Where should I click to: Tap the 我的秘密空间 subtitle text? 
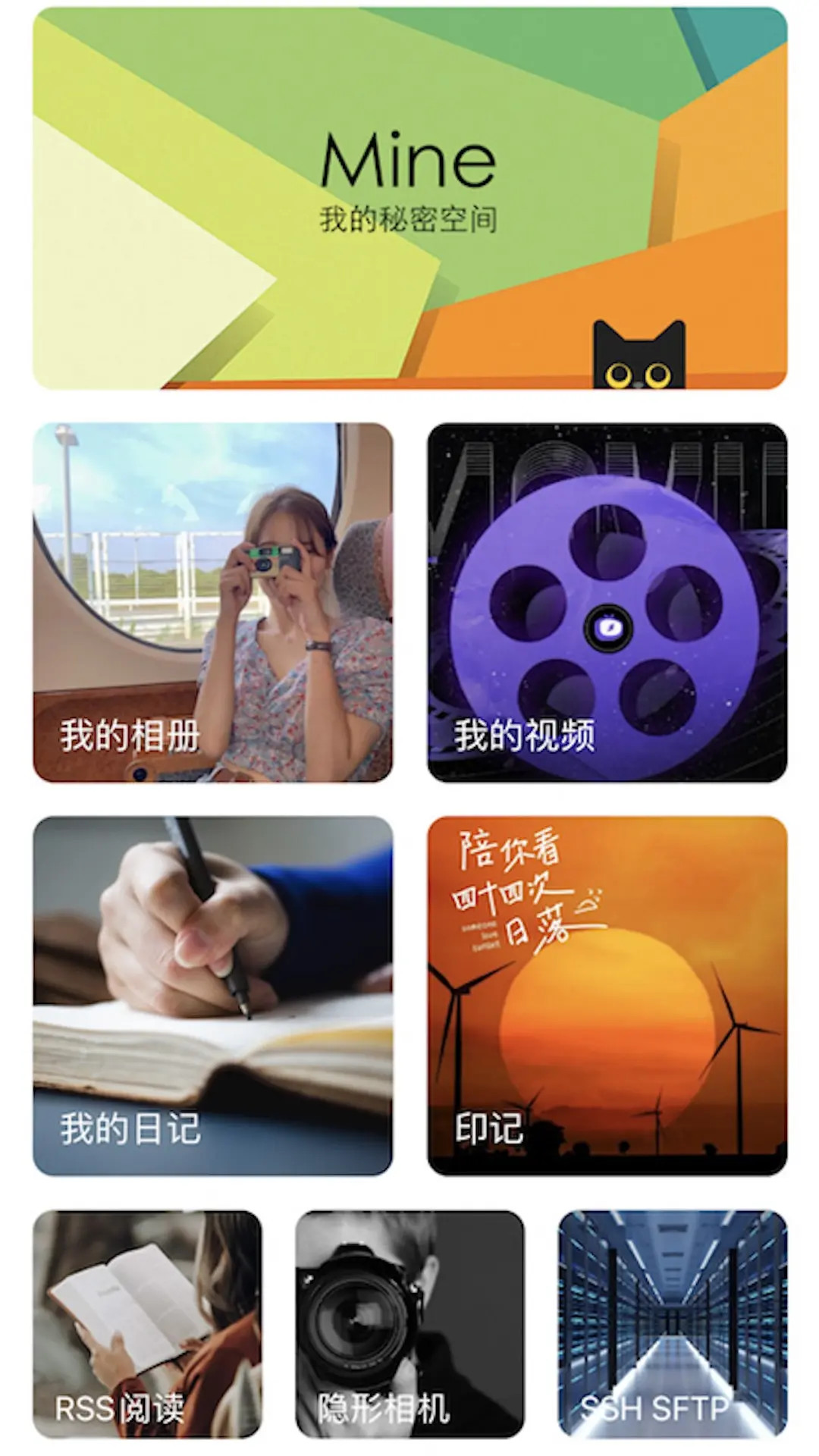click(409, 216)
